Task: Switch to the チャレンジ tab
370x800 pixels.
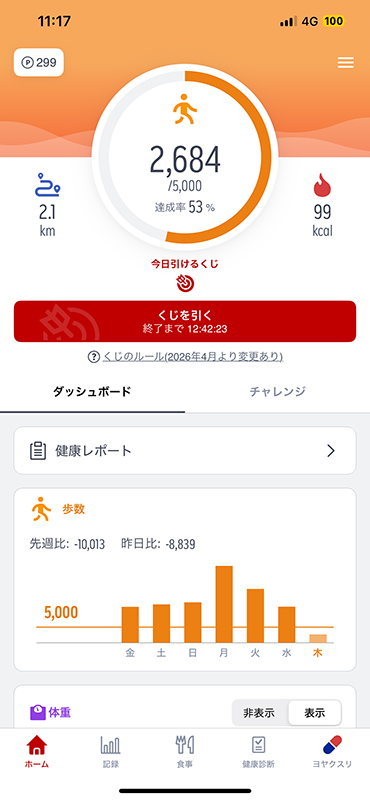Action: coord(278,392)
